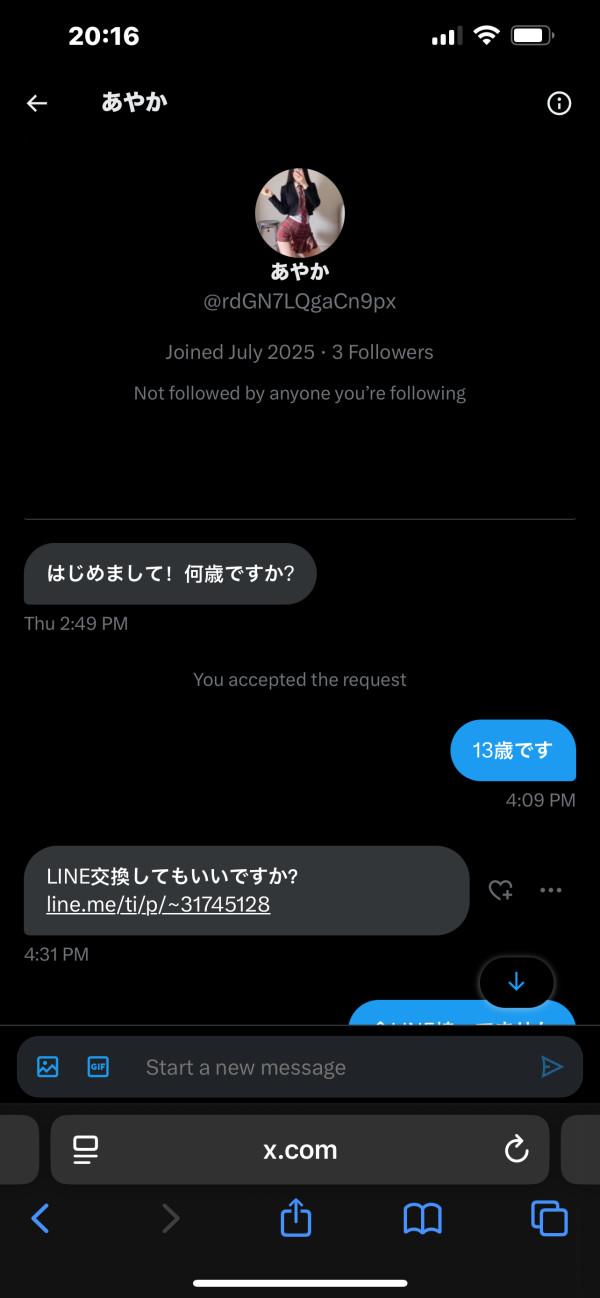Send the message
The height and width of the screenshot is (1298, 600).
pos(552,1067)
